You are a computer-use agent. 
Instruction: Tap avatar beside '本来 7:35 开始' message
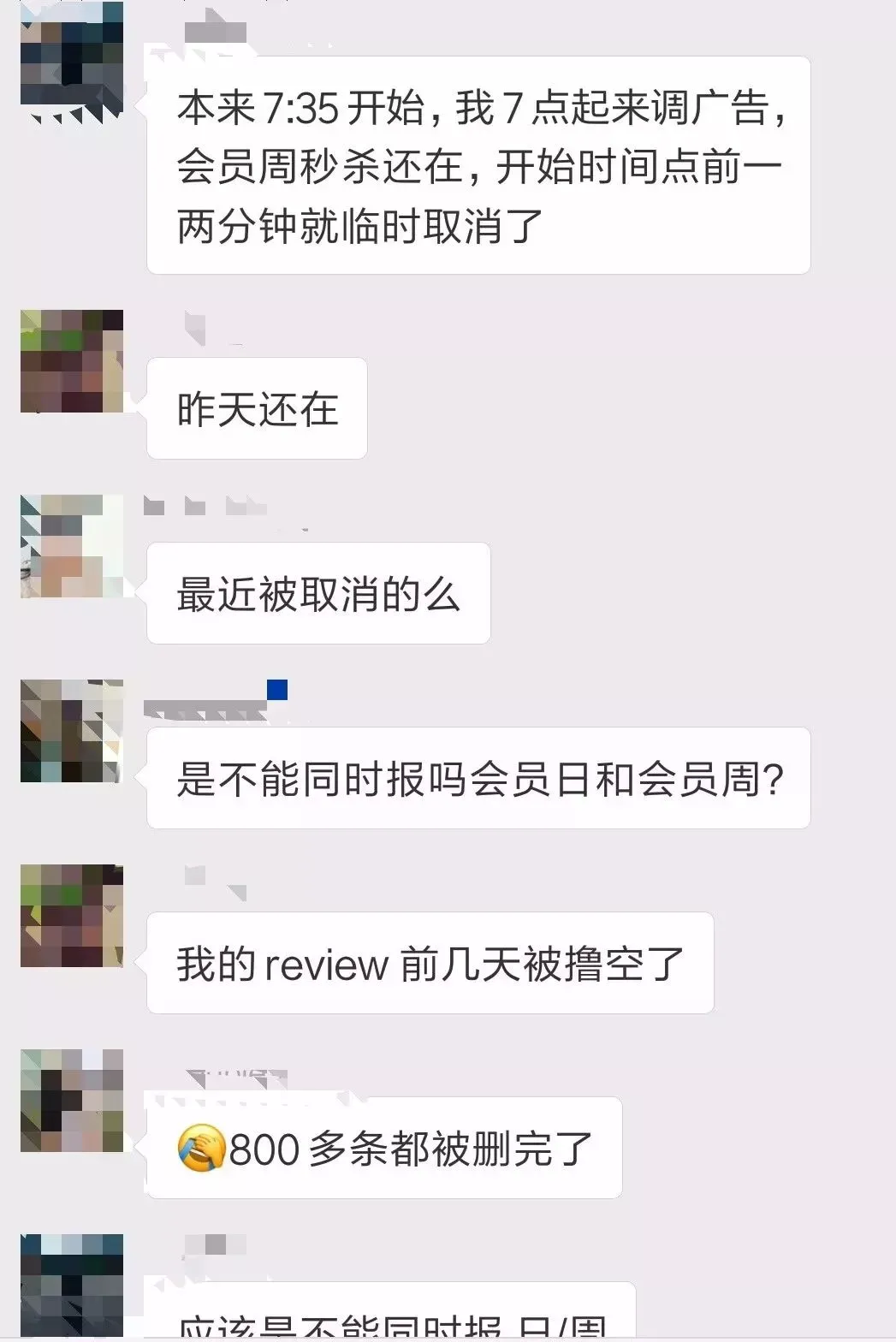(x=72, y=56)
